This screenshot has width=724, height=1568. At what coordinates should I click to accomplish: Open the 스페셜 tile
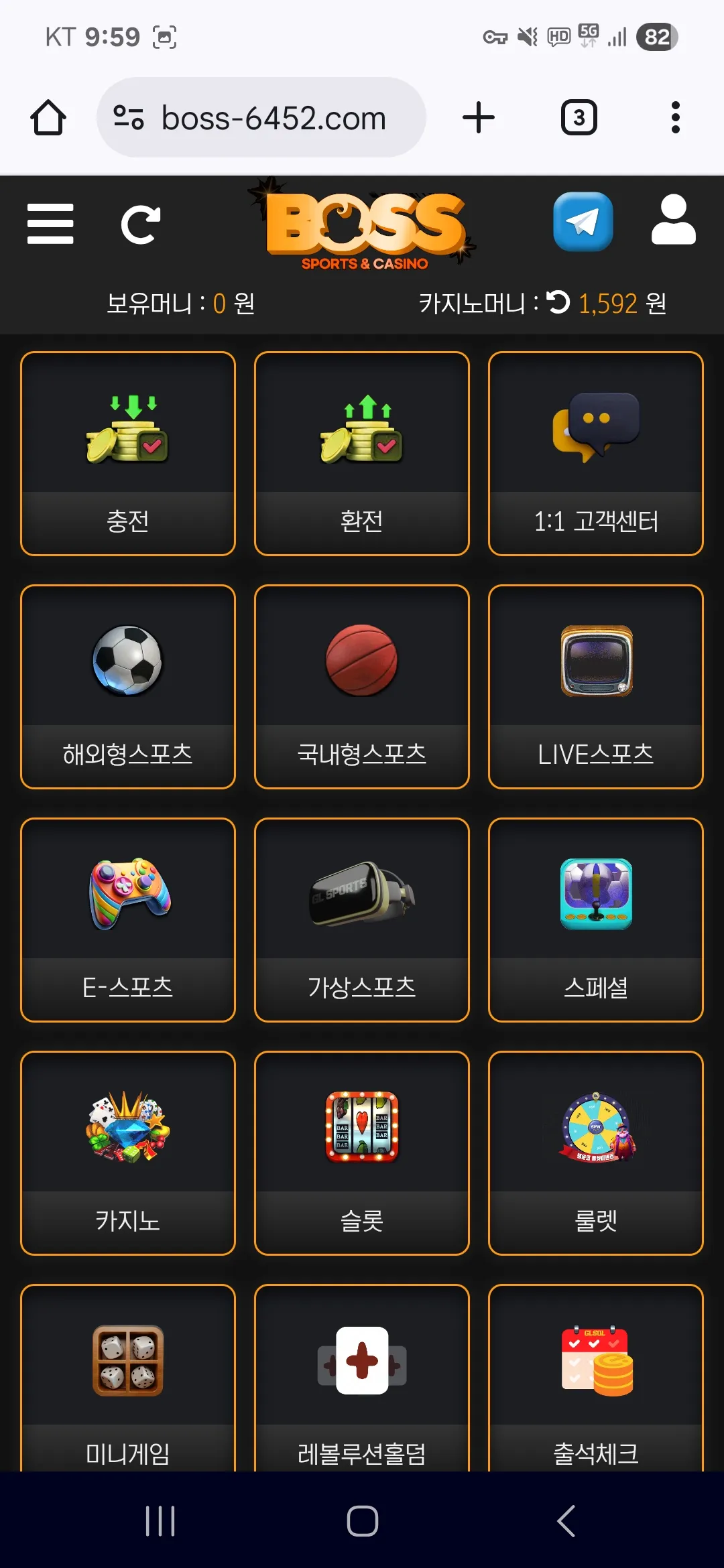click(x=596, y=920)
